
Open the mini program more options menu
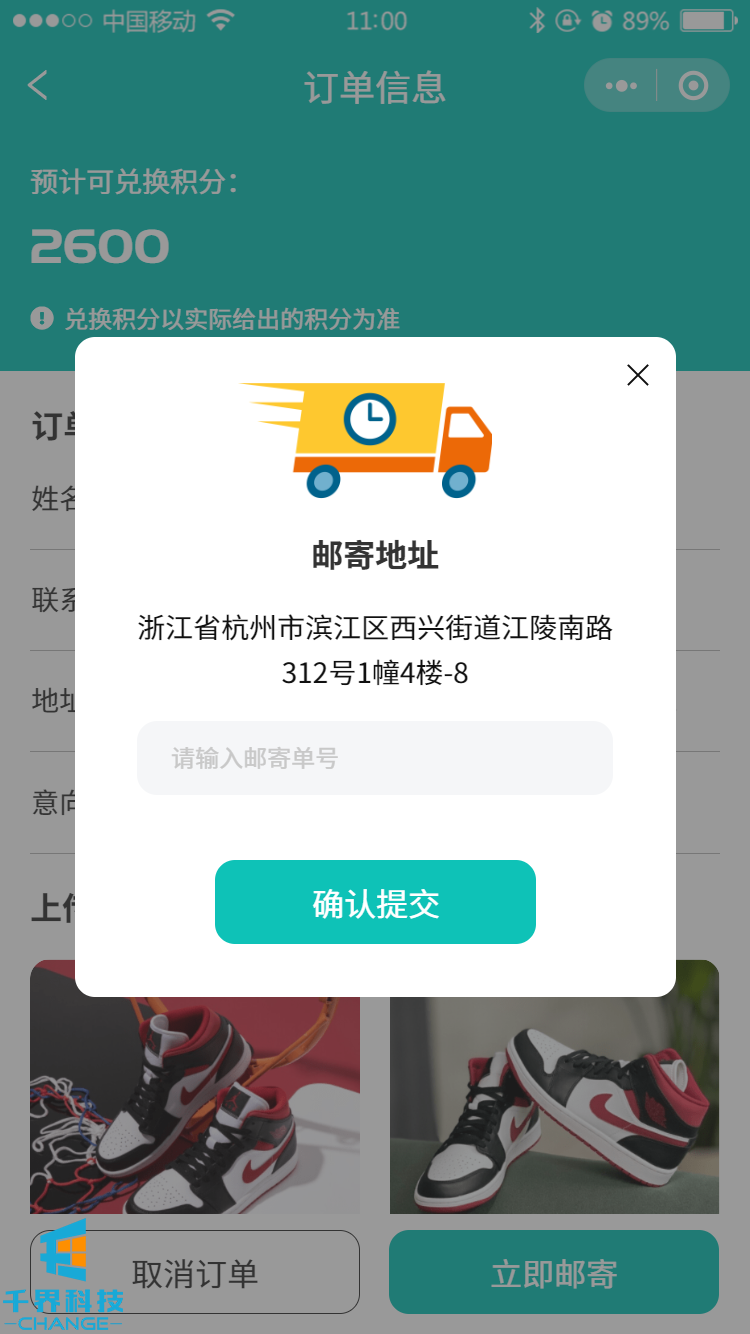click(621, 86)
